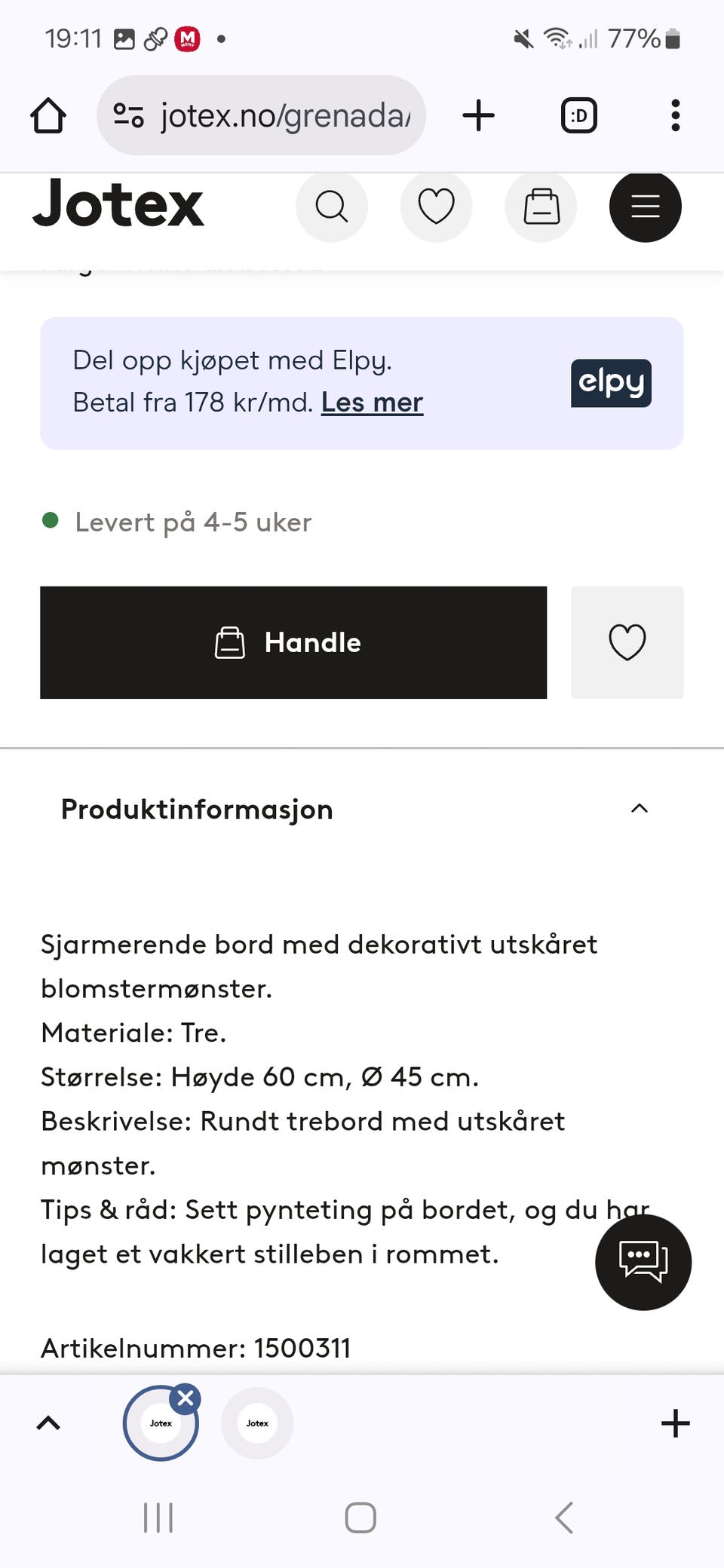
Task: Add product to cart with Handle
Action: (293, 642)
